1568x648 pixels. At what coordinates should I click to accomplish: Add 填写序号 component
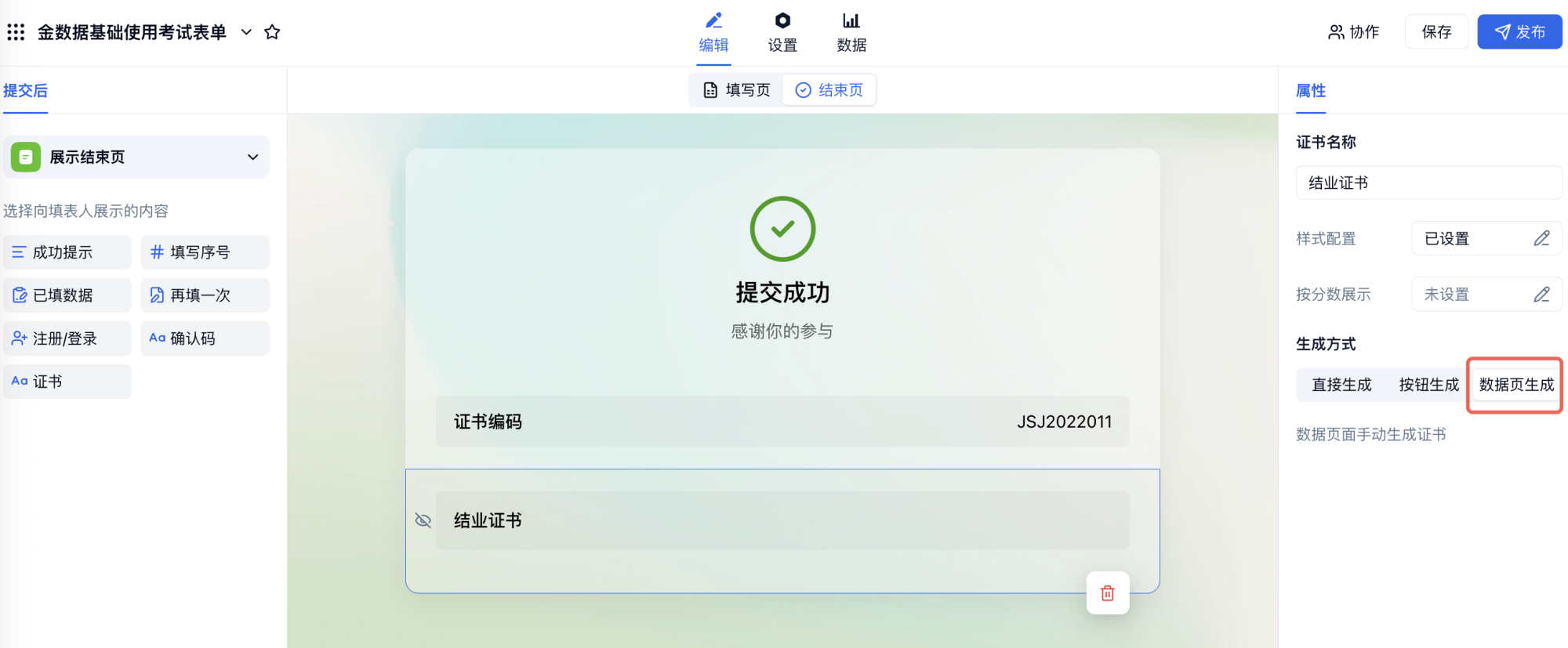(x=205, y=252)
